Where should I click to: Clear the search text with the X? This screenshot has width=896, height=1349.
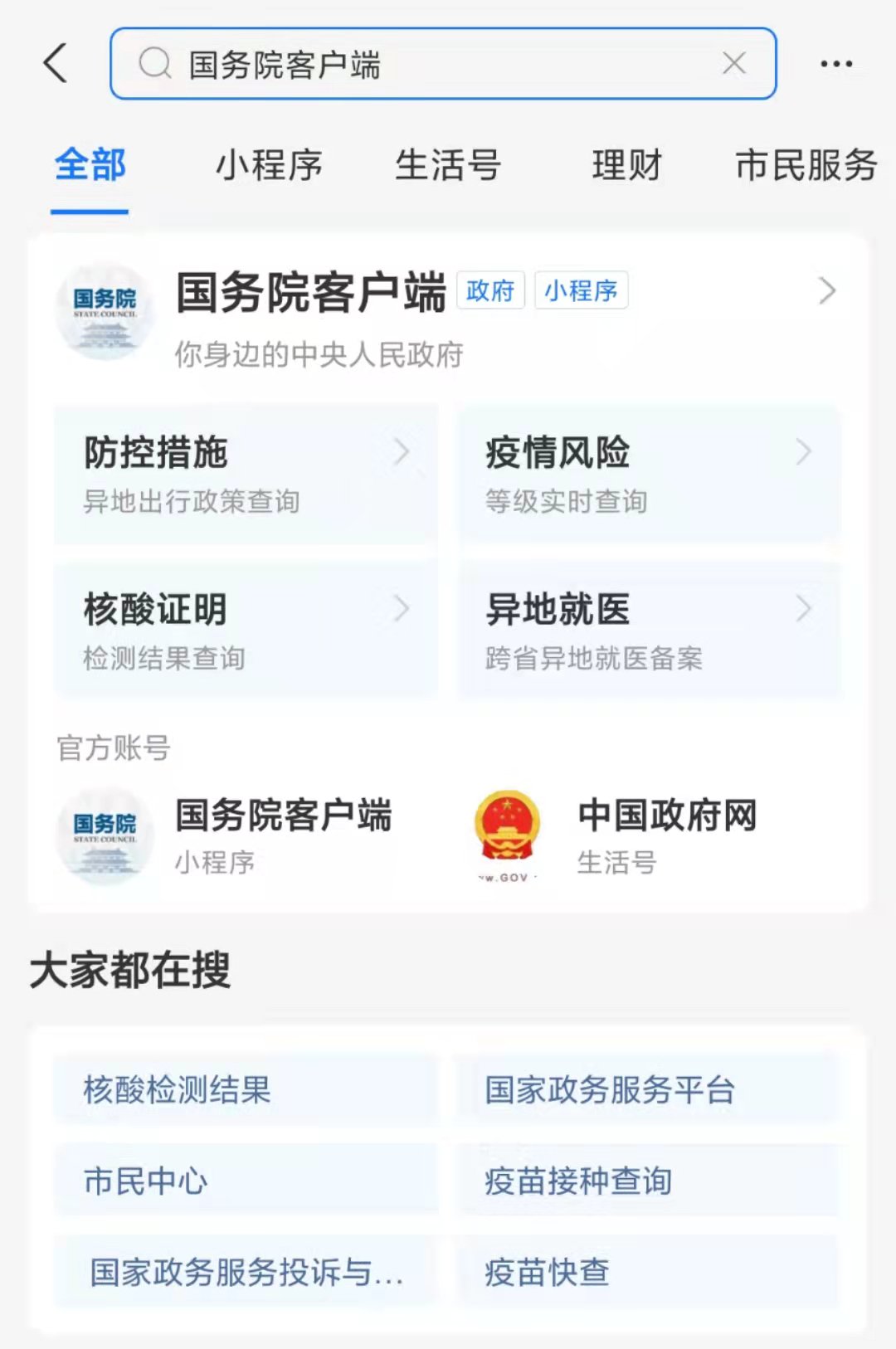click(x=733, y=64)
